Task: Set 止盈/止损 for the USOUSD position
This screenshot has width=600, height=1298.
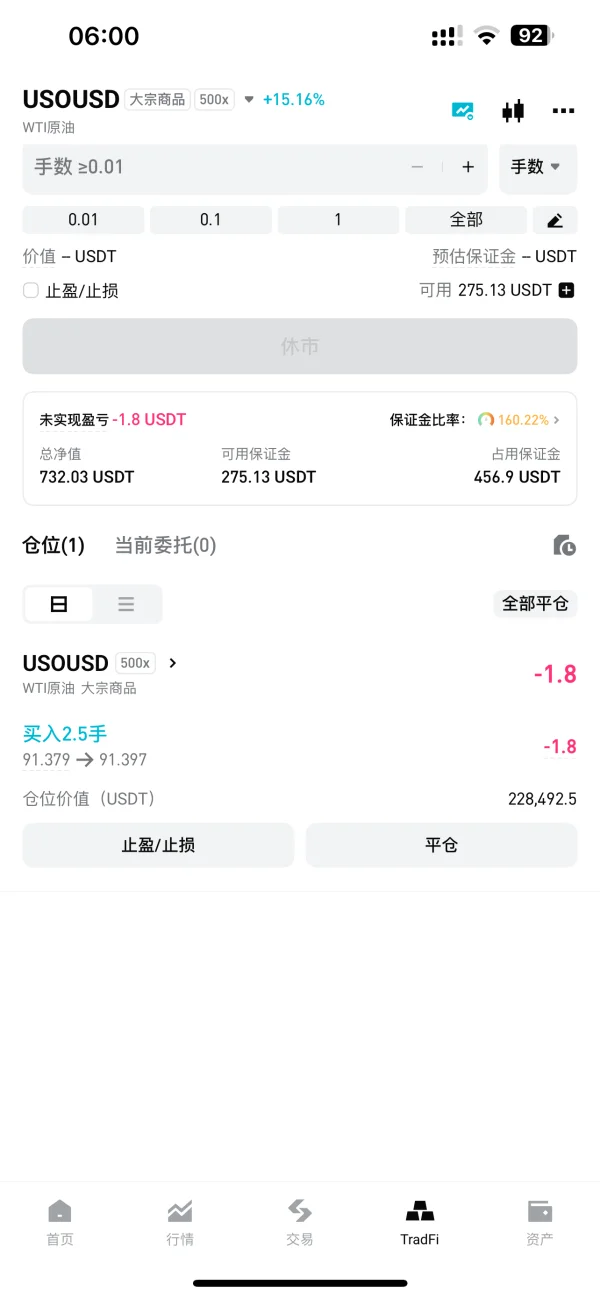Action: point(158,845)
